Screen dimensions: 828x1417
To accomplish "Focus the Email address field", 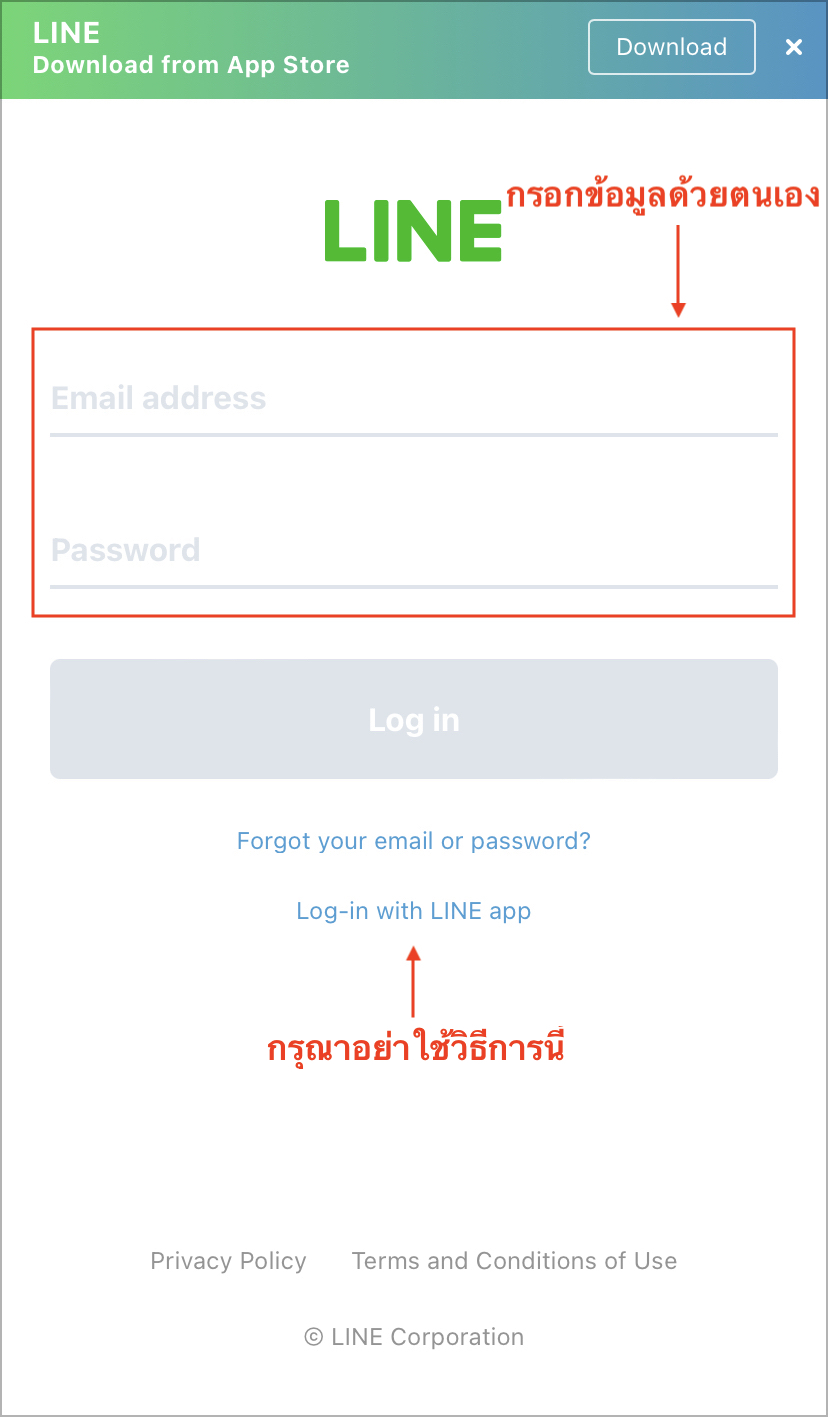I will [x=414, y=398].
